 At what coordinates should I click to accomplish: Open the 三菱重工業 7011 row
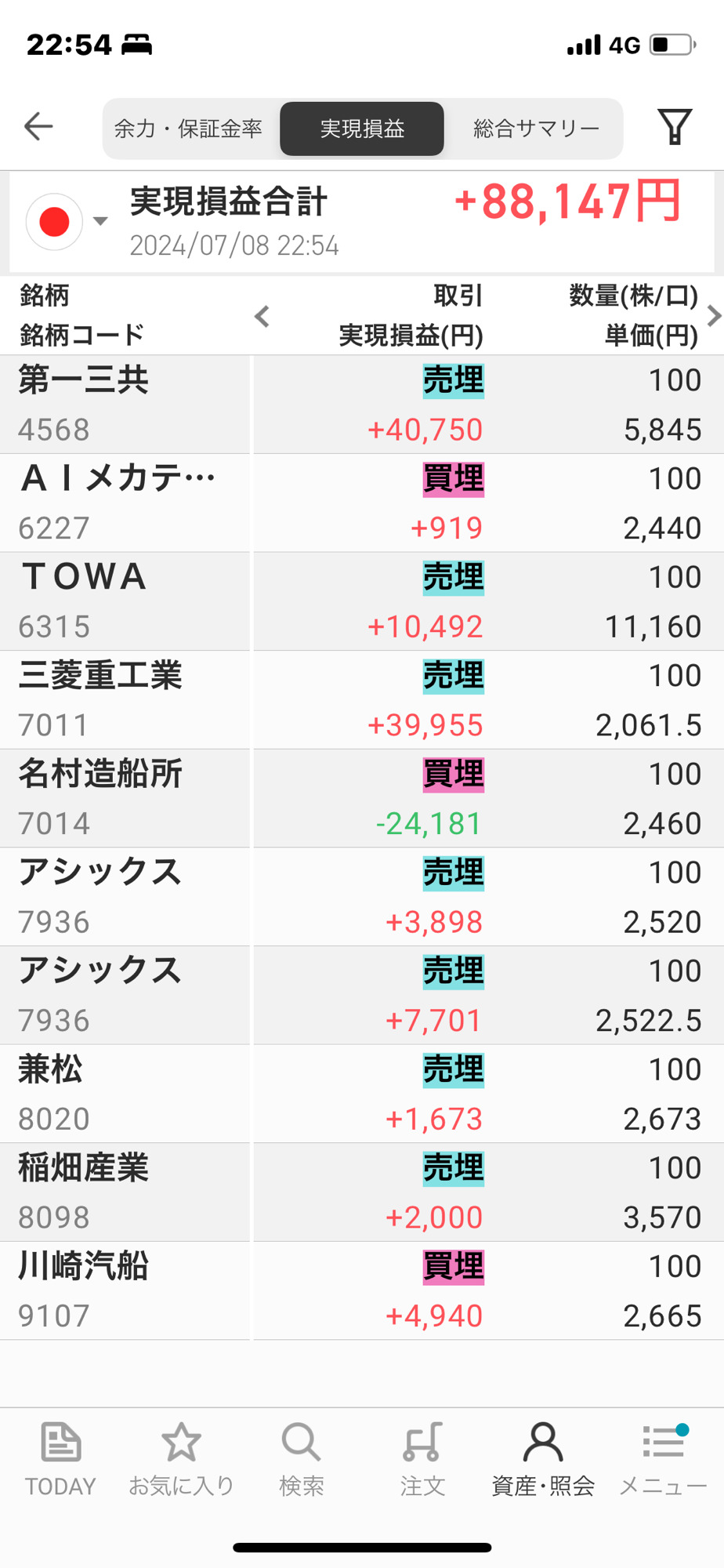click(x=362, y=700)
